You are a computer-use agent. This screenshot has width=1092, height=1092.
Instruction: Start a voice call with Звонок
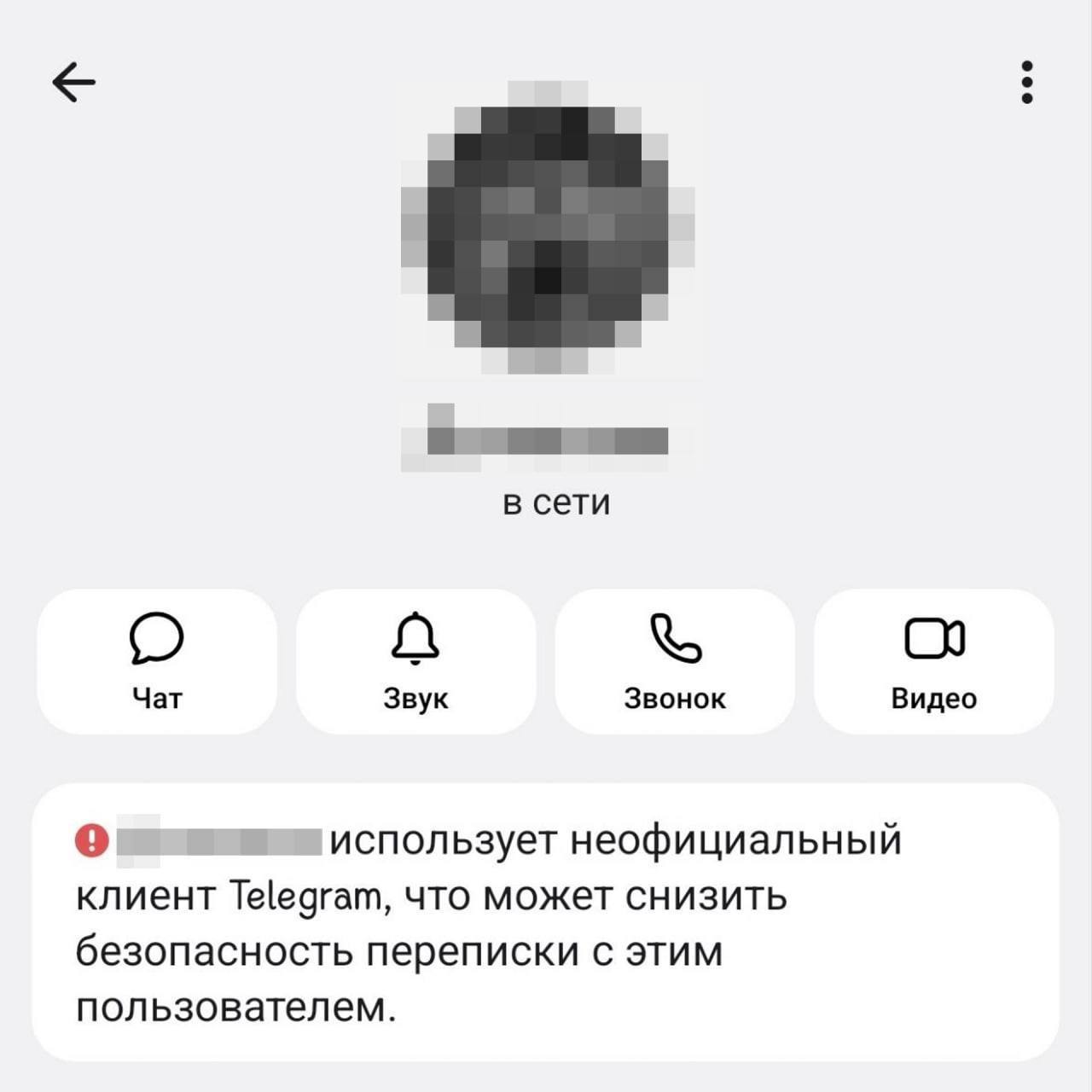click(675, 661)
